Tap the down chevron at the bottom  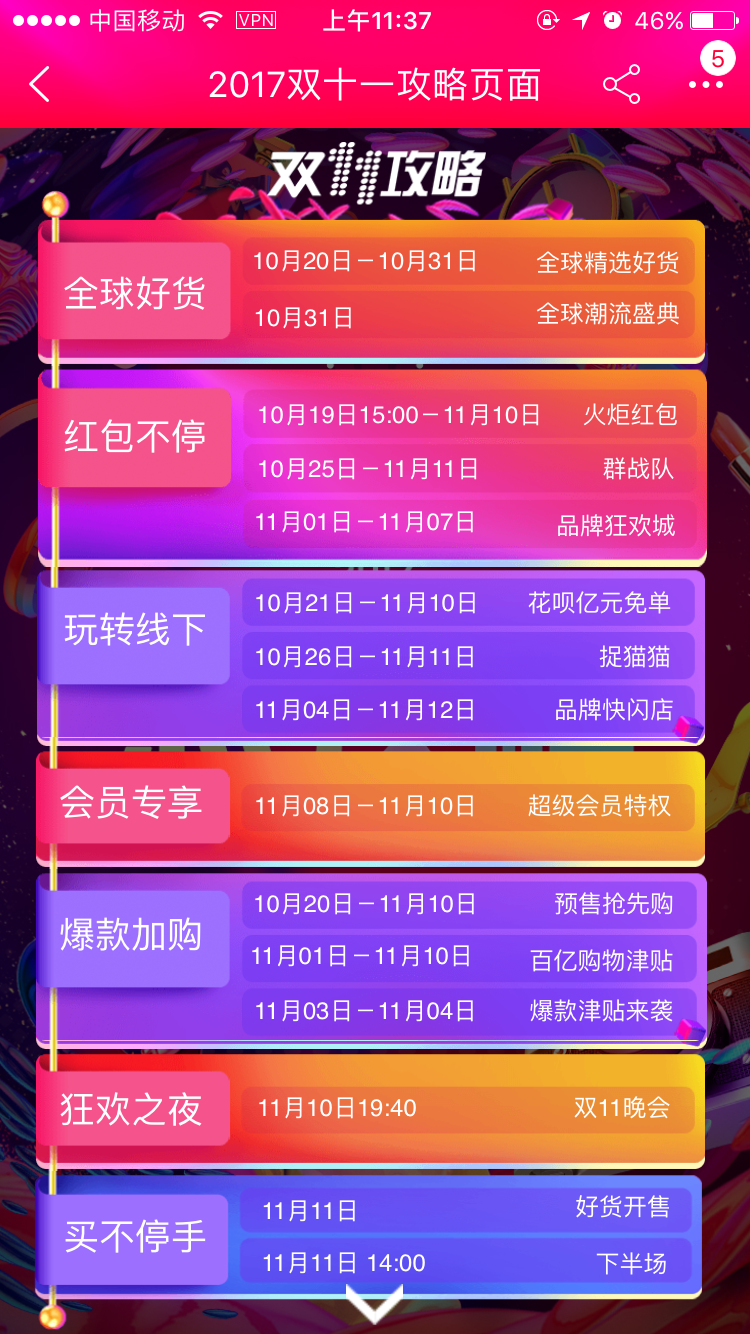pyautogui.click(x=374, y=1304)
